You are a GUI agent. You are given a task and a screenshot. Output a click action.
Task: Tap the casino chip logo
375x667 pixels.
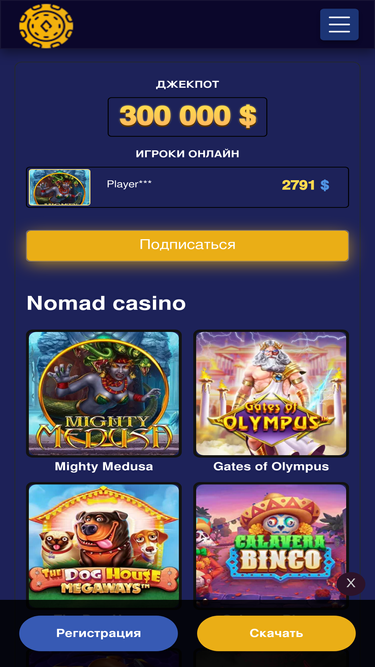click(46, 26)
